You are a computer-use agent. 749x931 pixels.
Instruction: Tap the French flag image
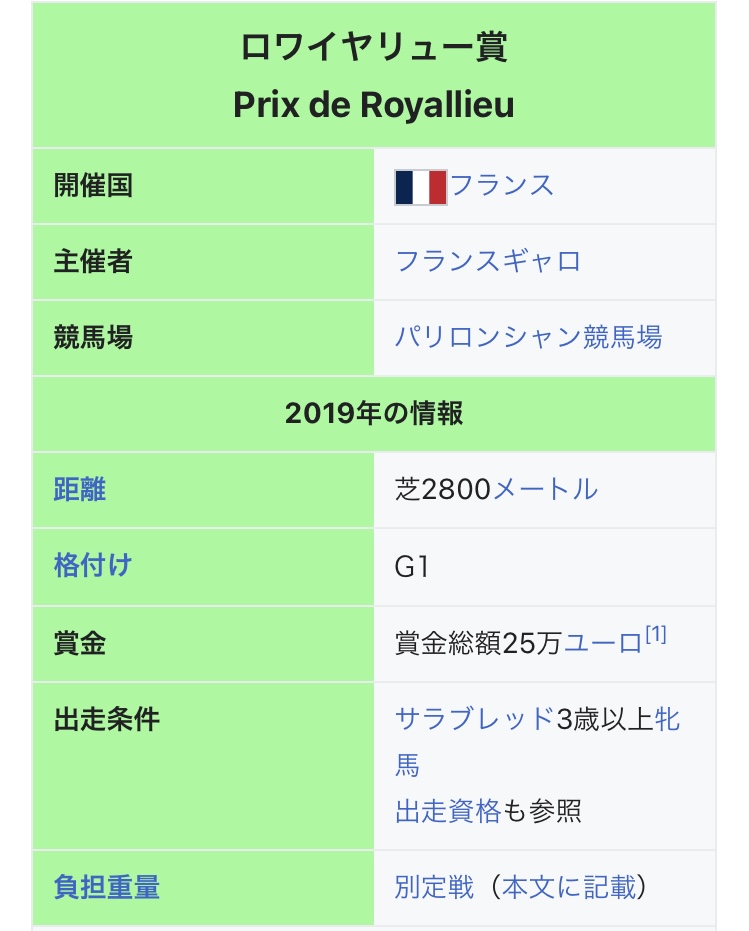pos(420,187)
